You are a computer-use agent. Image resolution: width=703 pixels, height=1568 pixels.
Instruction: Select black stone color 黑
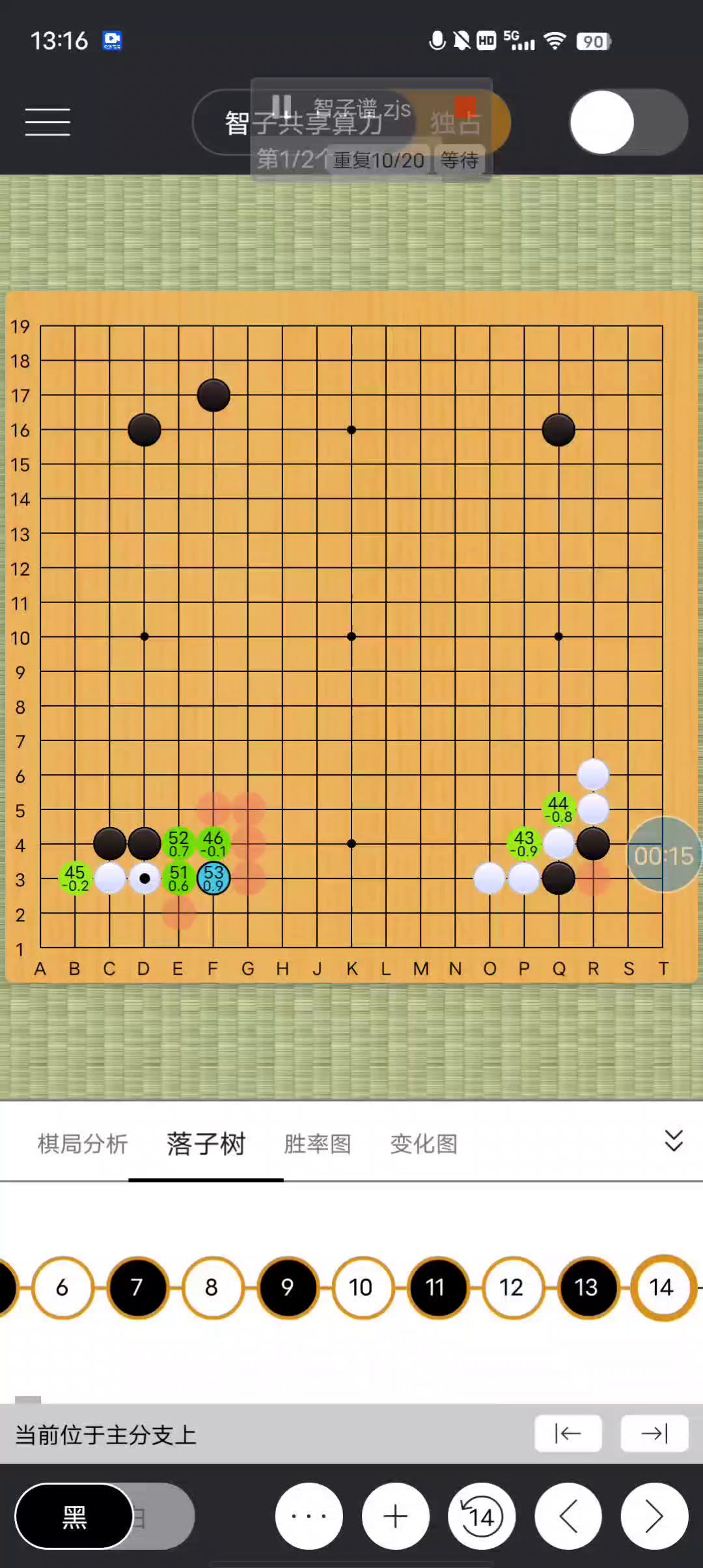point(74,1517)
